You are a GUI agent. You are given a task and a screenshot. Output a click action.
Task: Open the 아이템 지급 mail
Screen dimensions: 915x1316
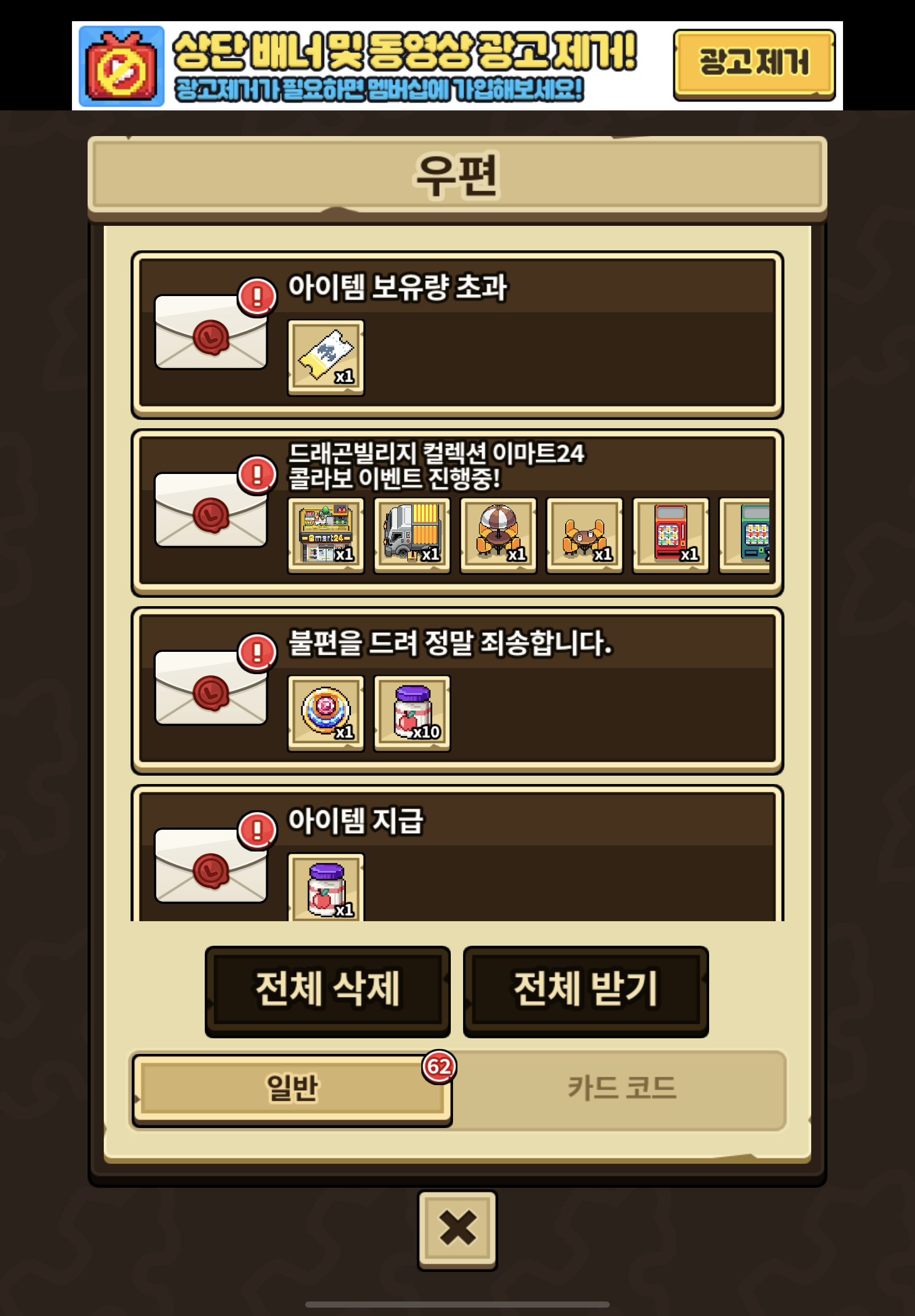click(x=457, y=854)
